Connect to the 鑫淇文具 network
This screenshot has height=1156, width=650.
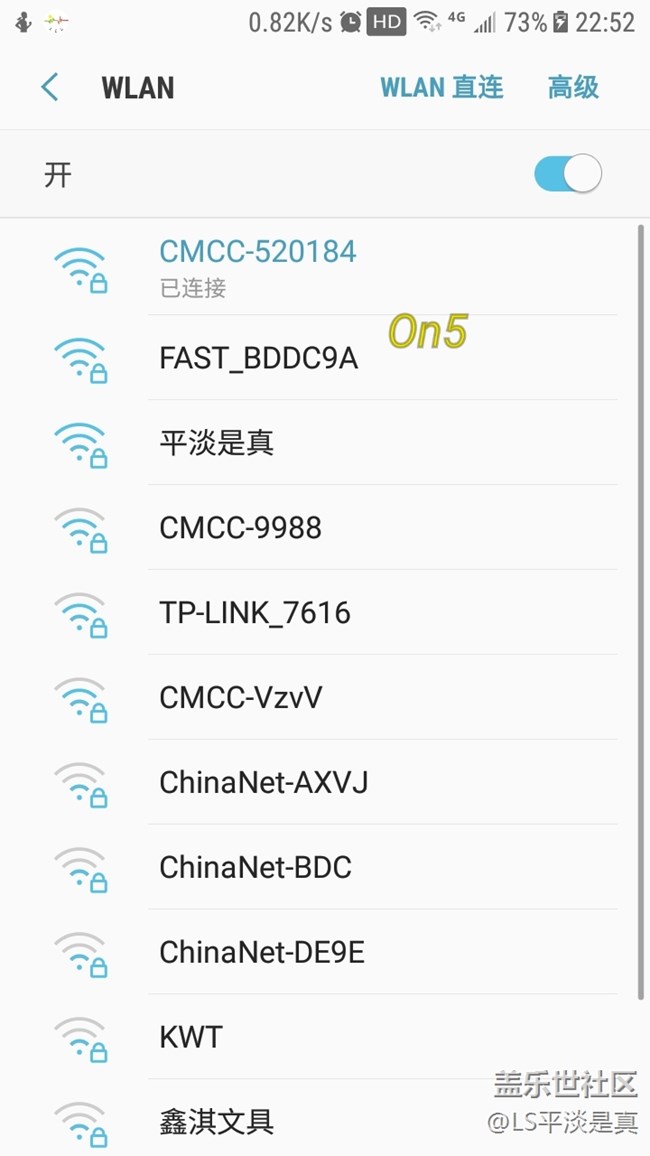tap(217, 1122)
